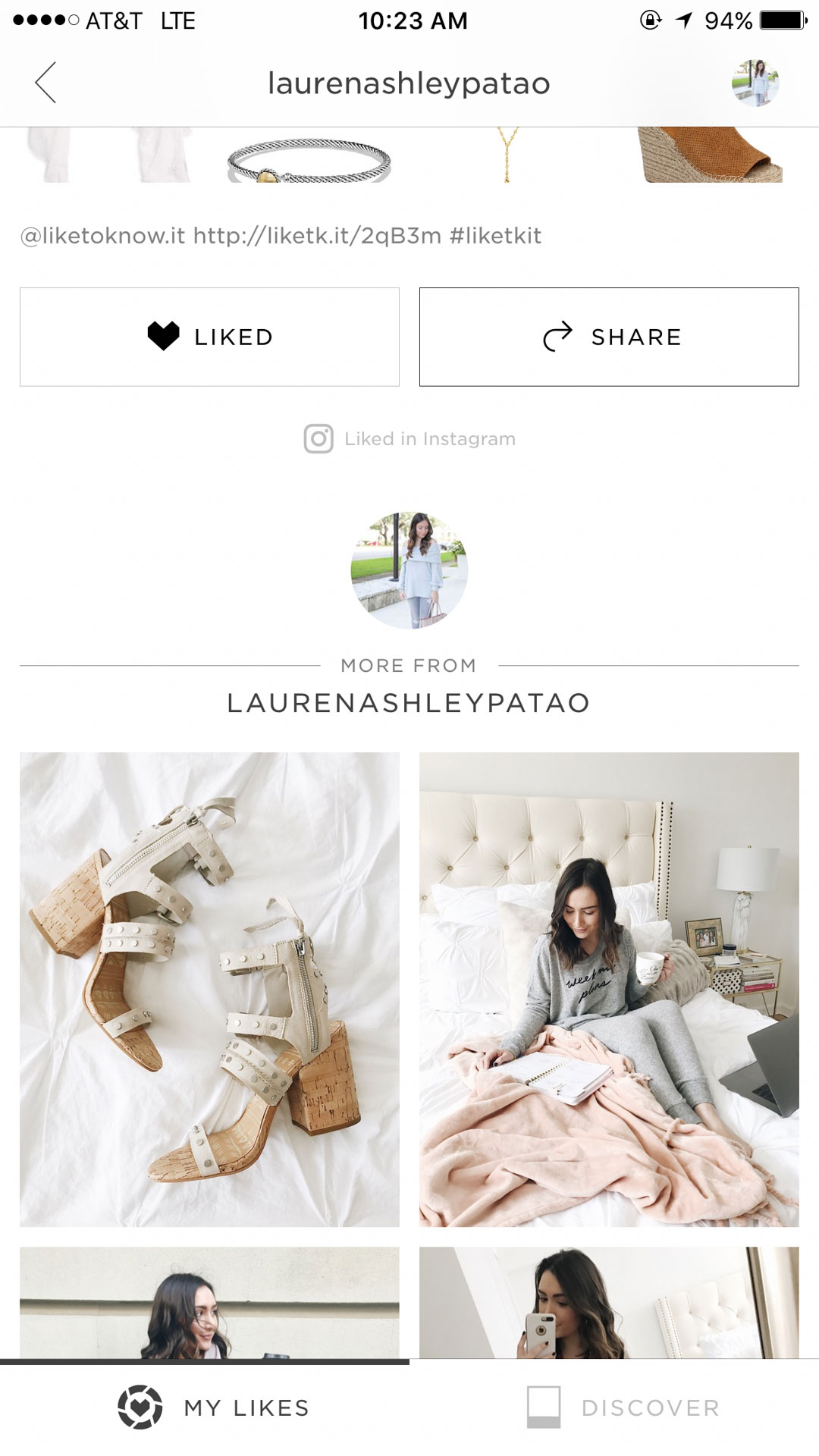Switch to the Discover tab
Viewport: 819px width, 1456px height.
[622, 1407]
